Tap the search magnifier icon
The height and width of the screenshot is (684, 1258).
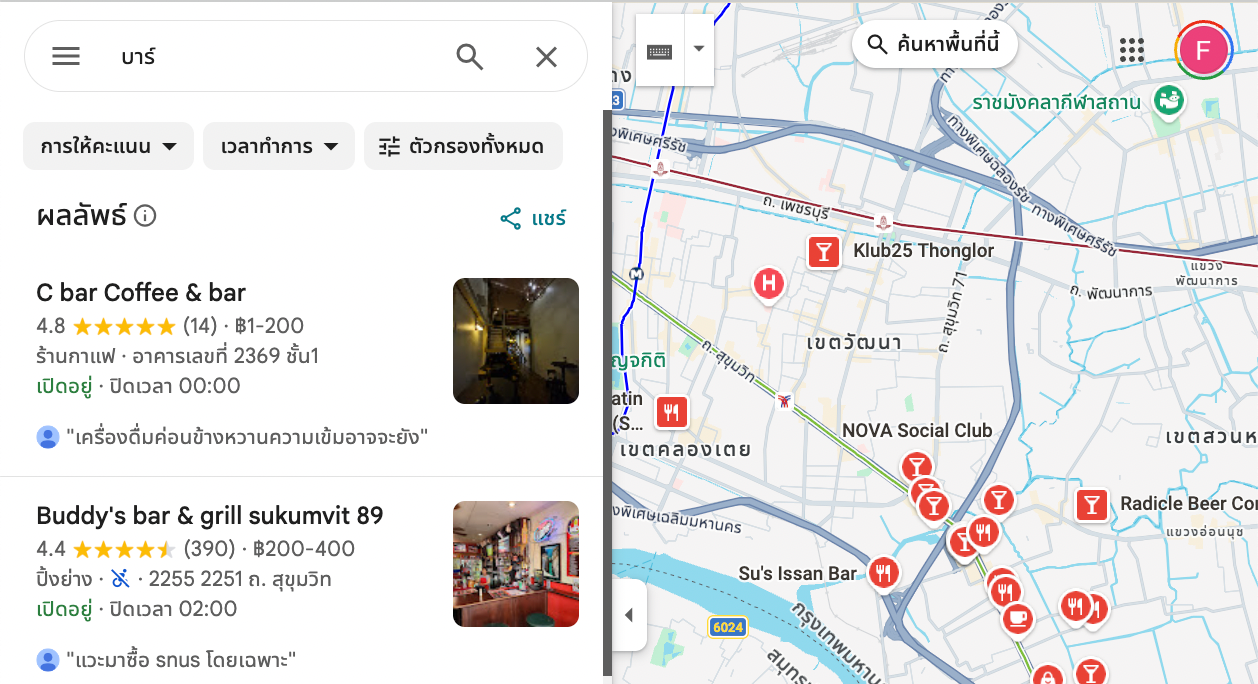(470, 56)
